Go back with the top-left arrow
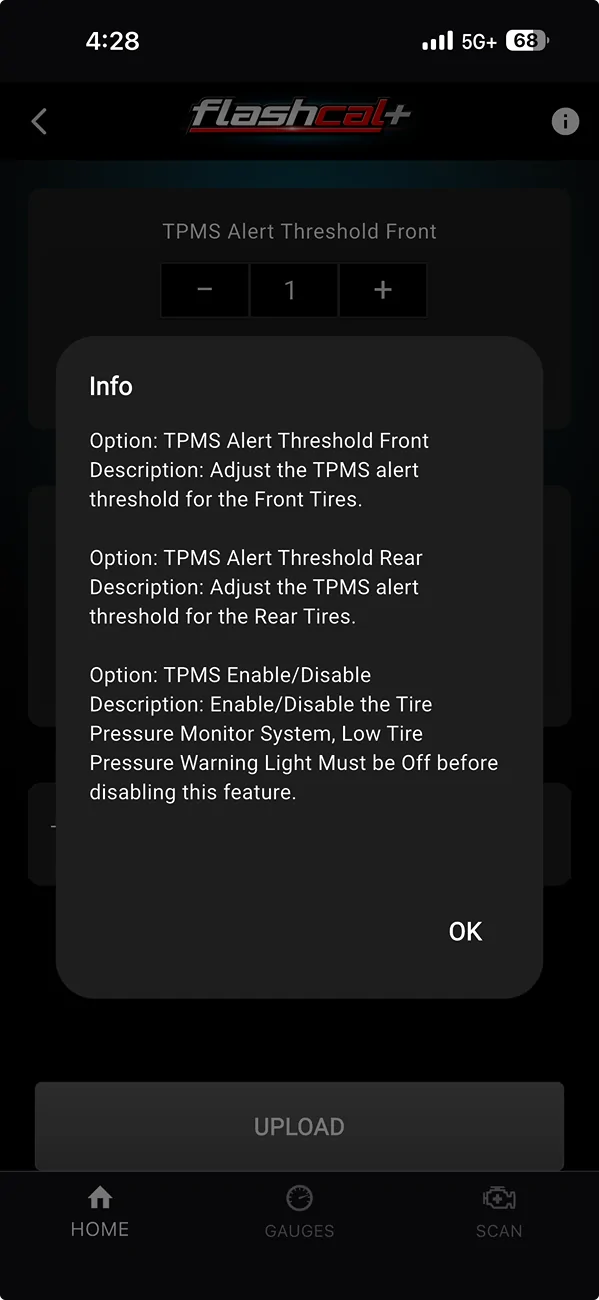The image size is (599, 1300). [x=39, y=122]
